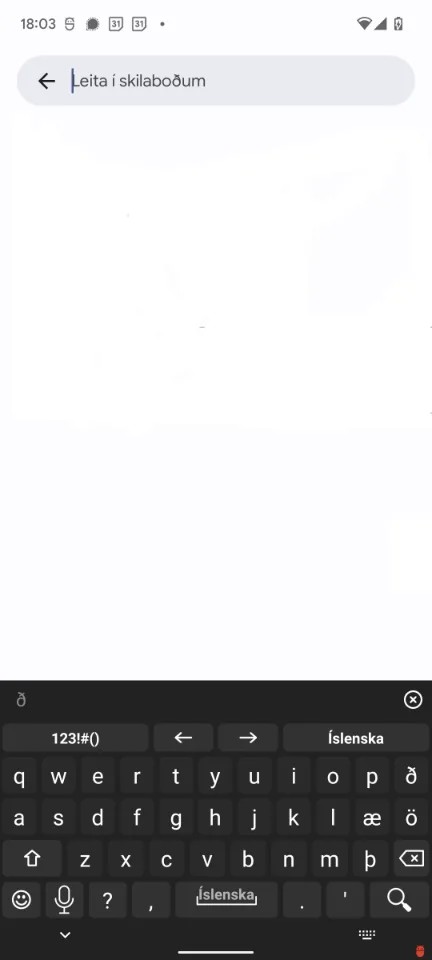The height and width of the screenshot is (960, 432).
Task: Hide the keyboard with the down chevron
Action: pyautogui.click(x=65, y=935)
